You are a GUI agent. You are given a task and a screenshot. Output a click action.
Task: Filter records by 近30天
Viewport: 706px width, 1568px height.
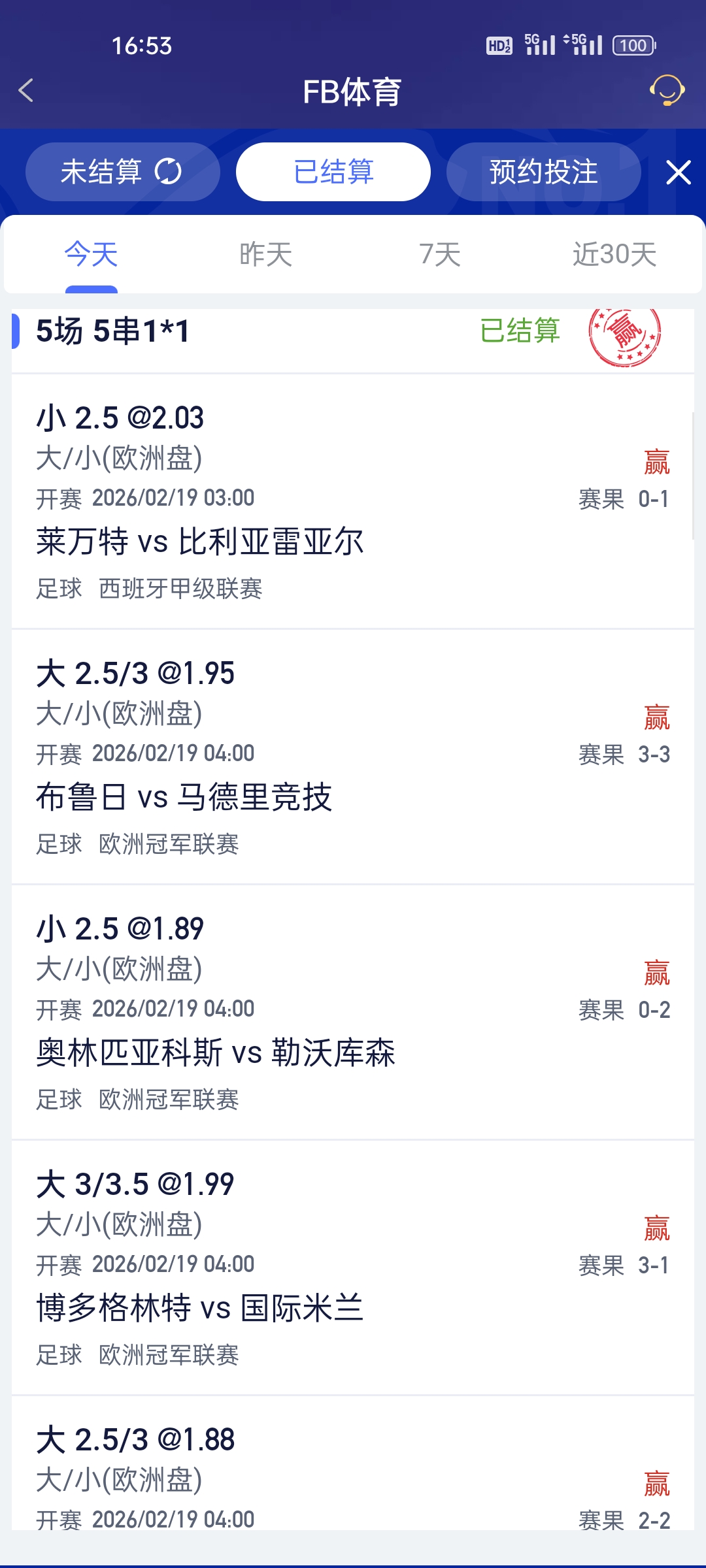coord(614,254)
